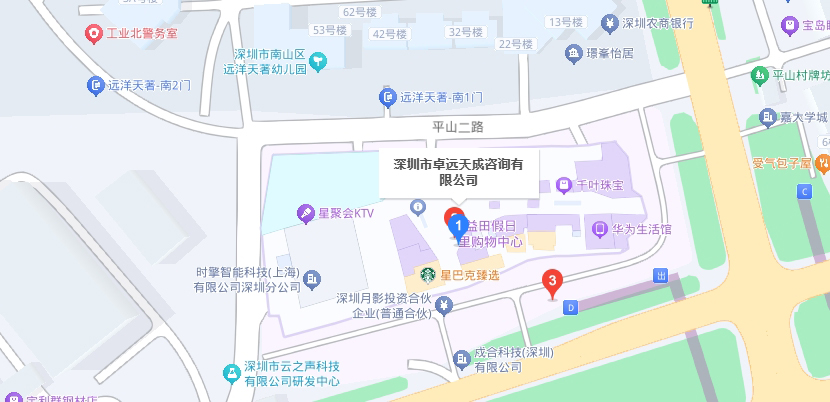Tap the 云之声科技研发中心 point
The width and height of the screenshot is (830, 402).
click(x=231, y=374)
